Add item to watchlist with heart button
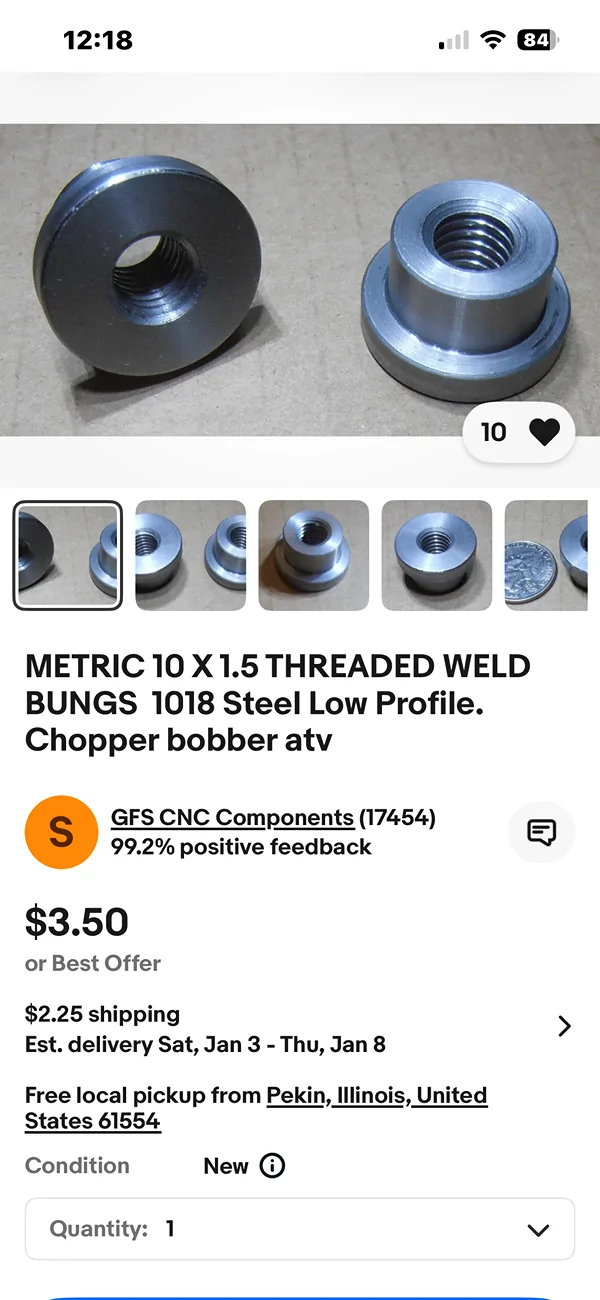The image size is (600, 1300). [519, 432]
